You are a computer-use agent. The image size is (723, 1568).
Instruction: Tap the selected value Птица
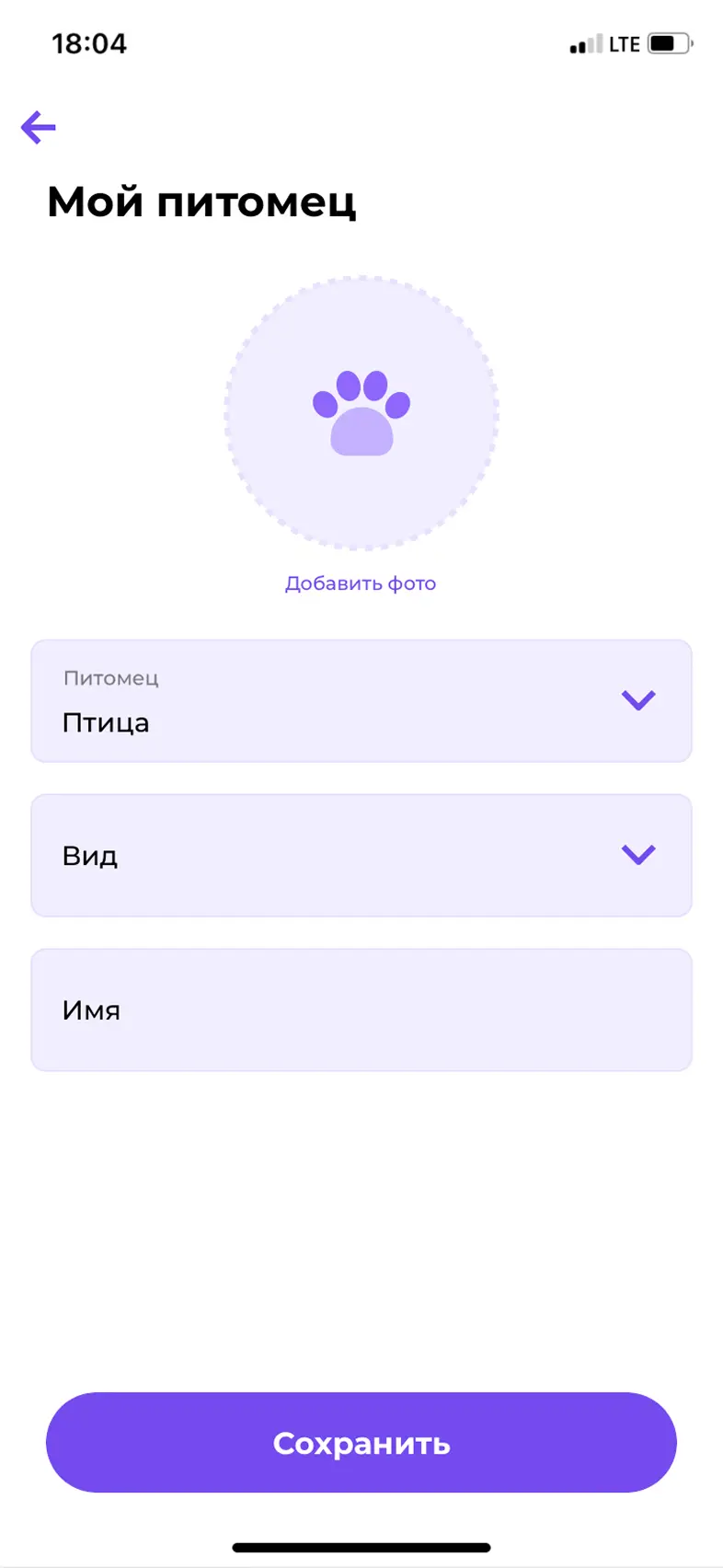pyautogui.click(x=105, y=722)
